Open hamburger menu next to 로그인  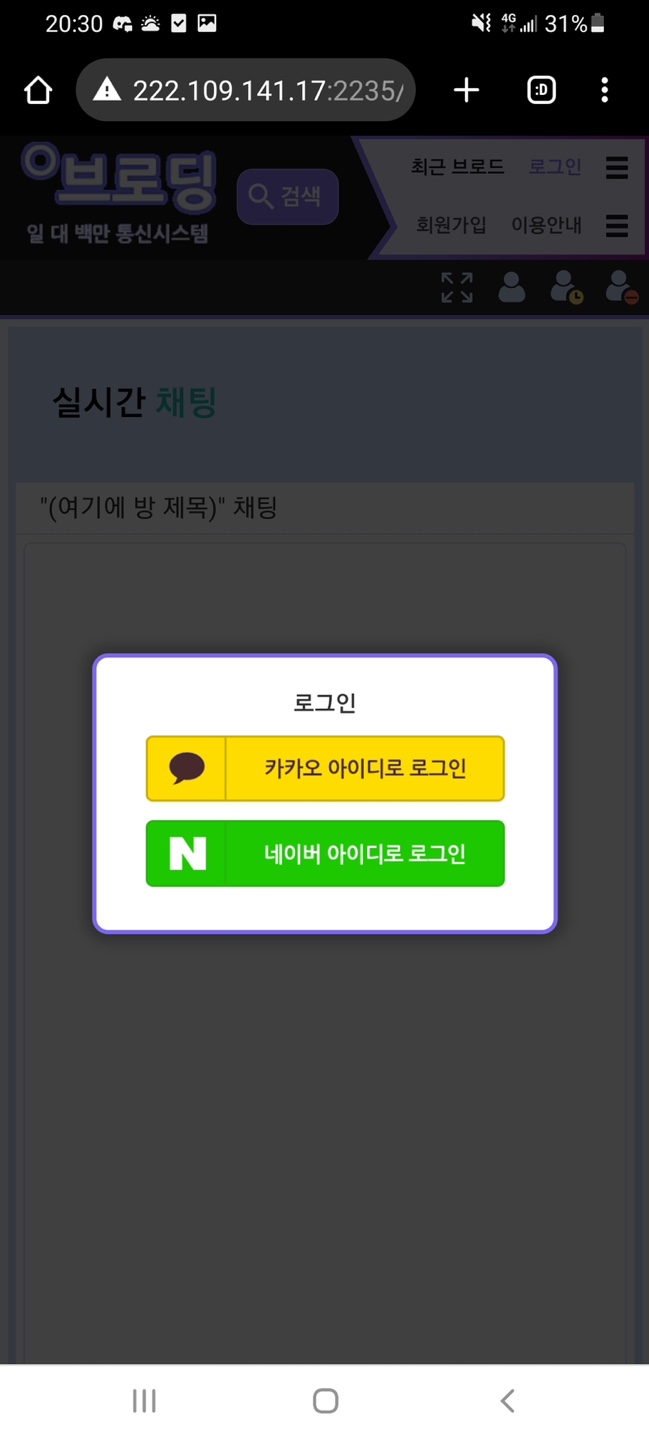pos(617,168)
